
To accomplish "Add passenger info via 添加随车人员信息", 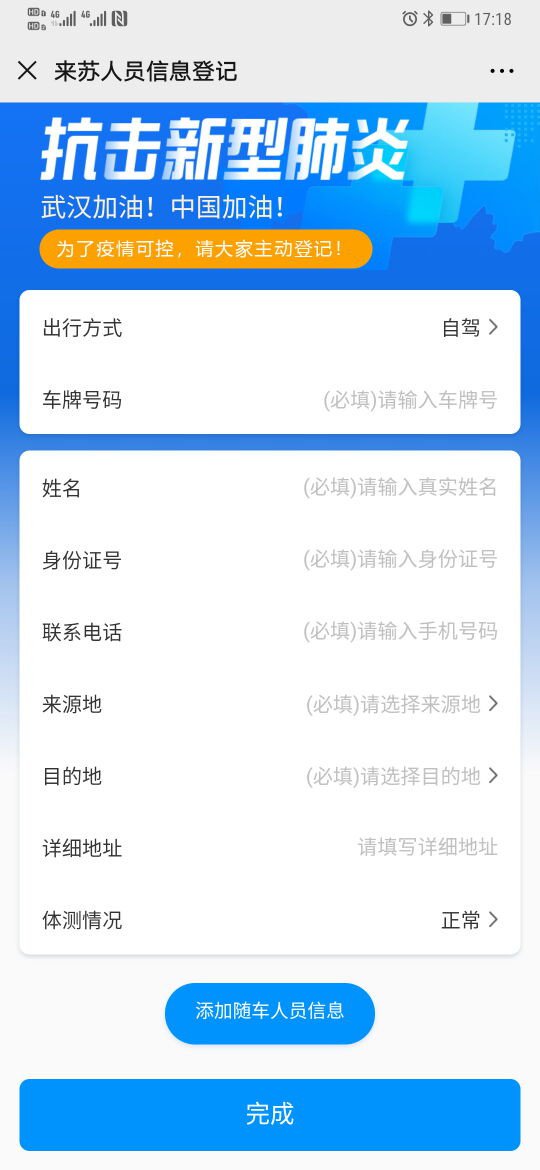I will [269, 1013].
